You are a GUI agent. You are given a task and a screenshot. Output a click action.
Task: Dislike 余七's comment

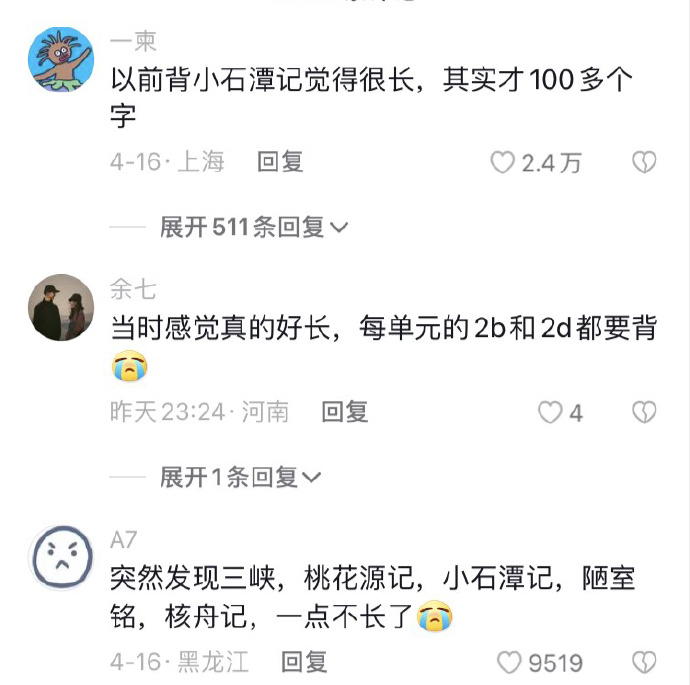click(645, 412)
